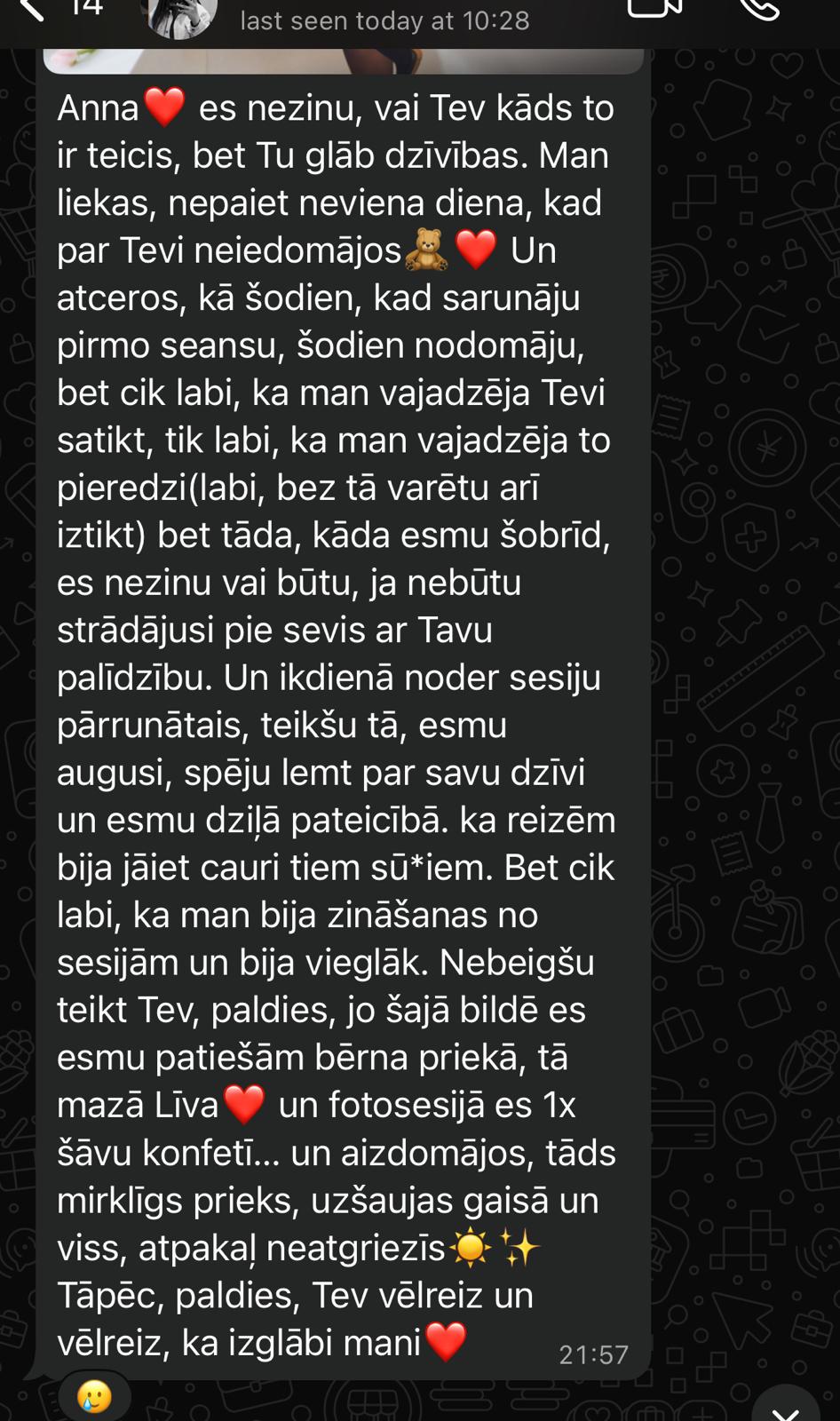Open the photo attached above the message
840x1421 pixels.
343,61
